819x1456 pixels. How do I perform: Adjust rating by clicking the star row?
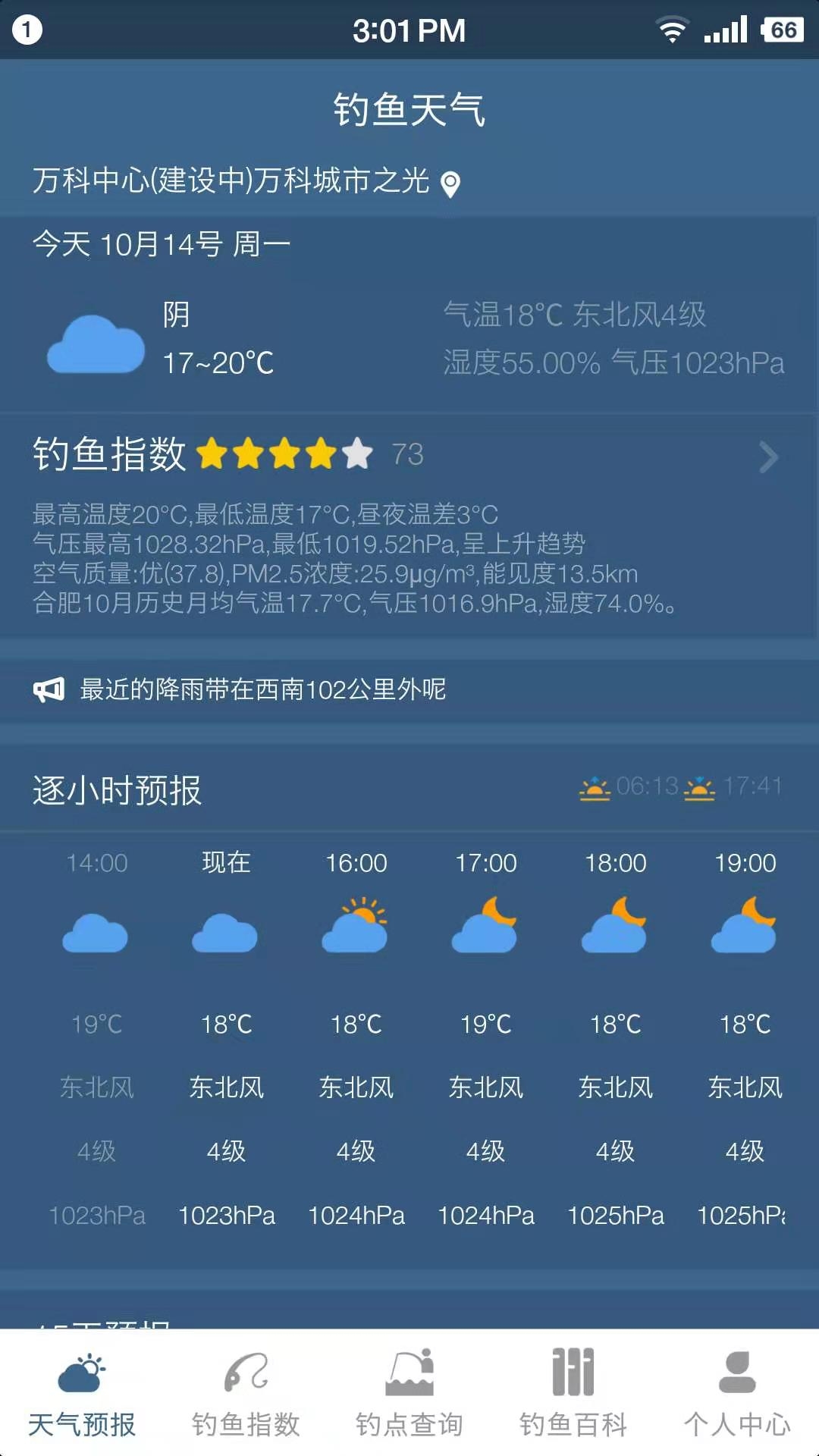[284, 455]
